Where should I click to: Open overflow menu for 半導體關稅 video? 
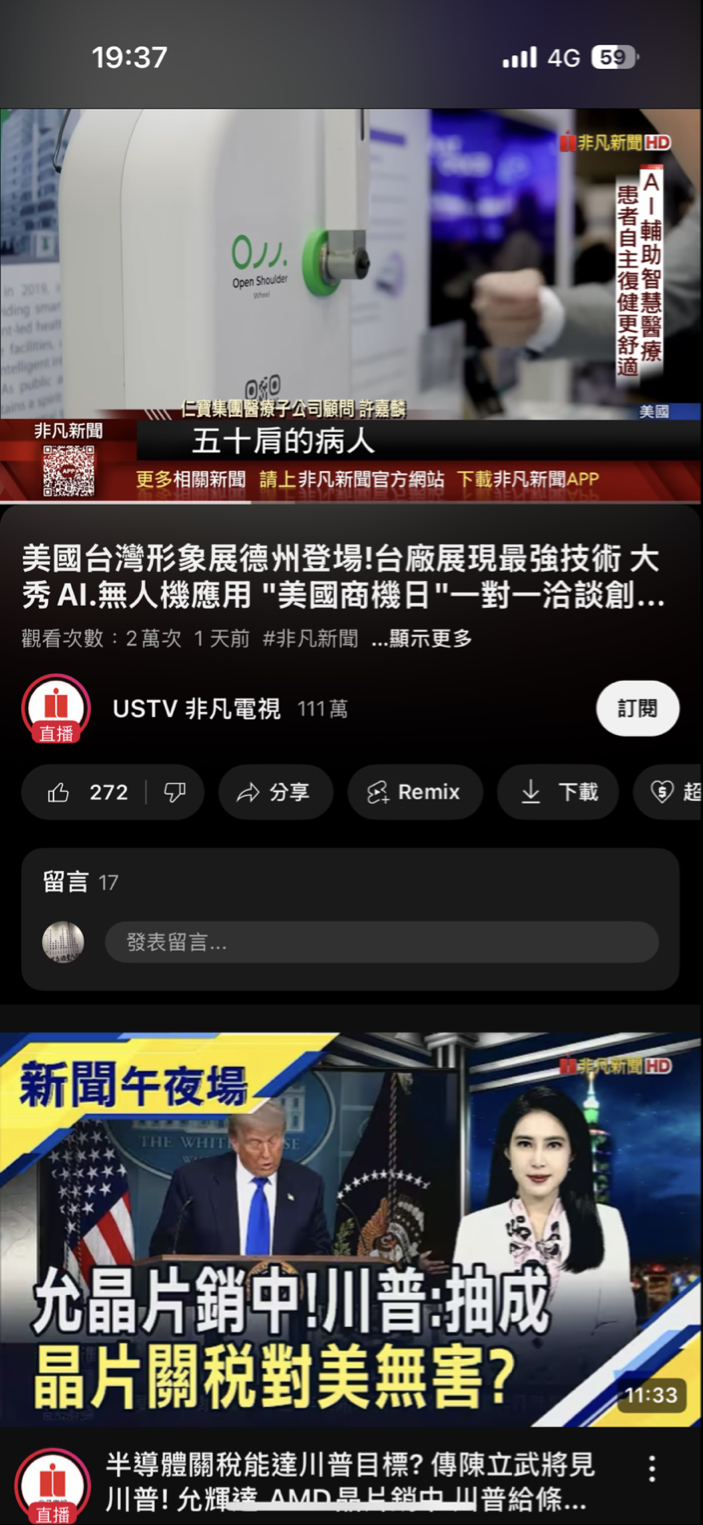pyautogui.click(x=652, y=1468)
